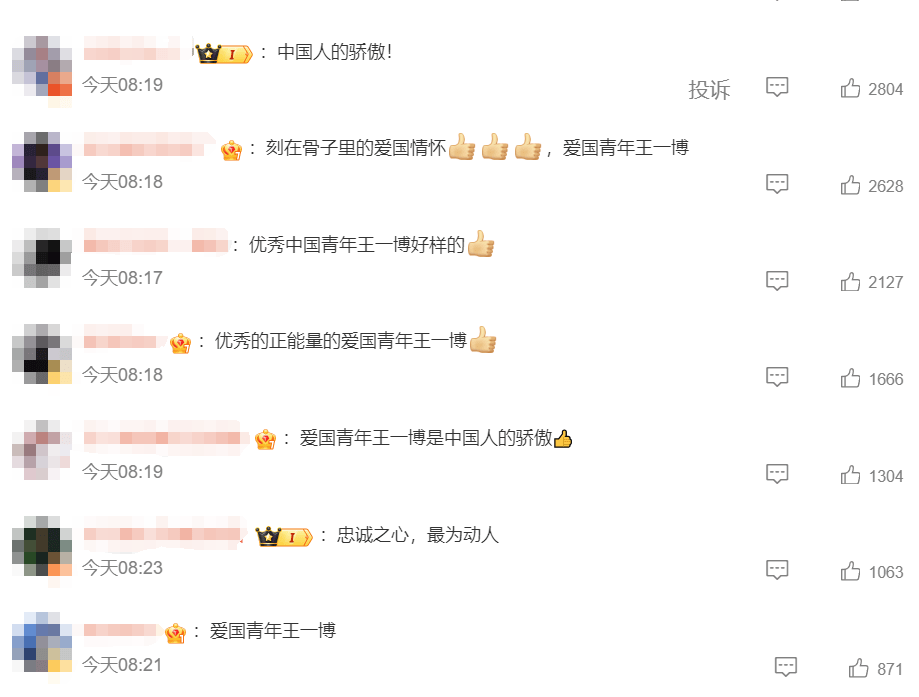Reply to the 忠诚之心,最为动人 comment

777,570
